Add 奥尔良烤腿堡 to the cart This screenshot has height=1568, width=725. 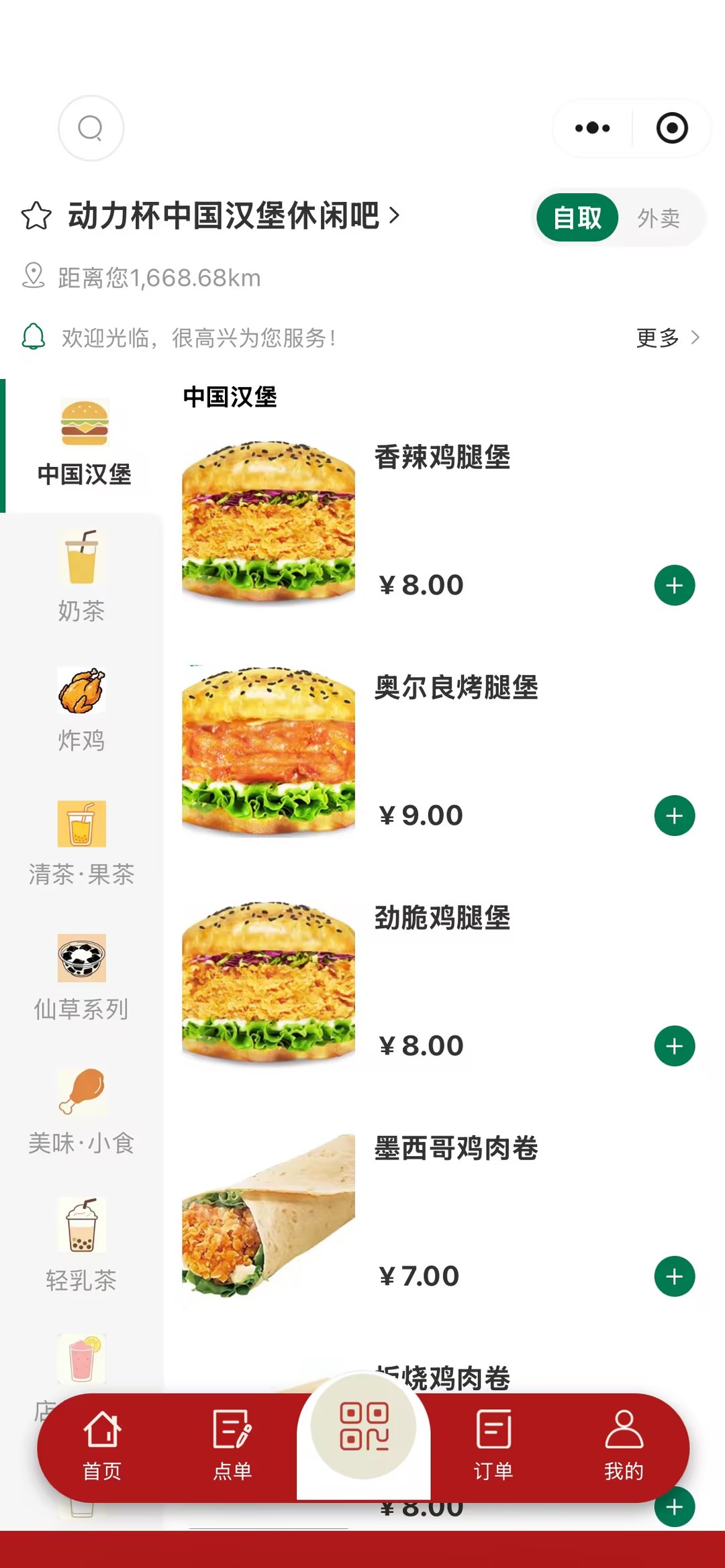(674, 816)
